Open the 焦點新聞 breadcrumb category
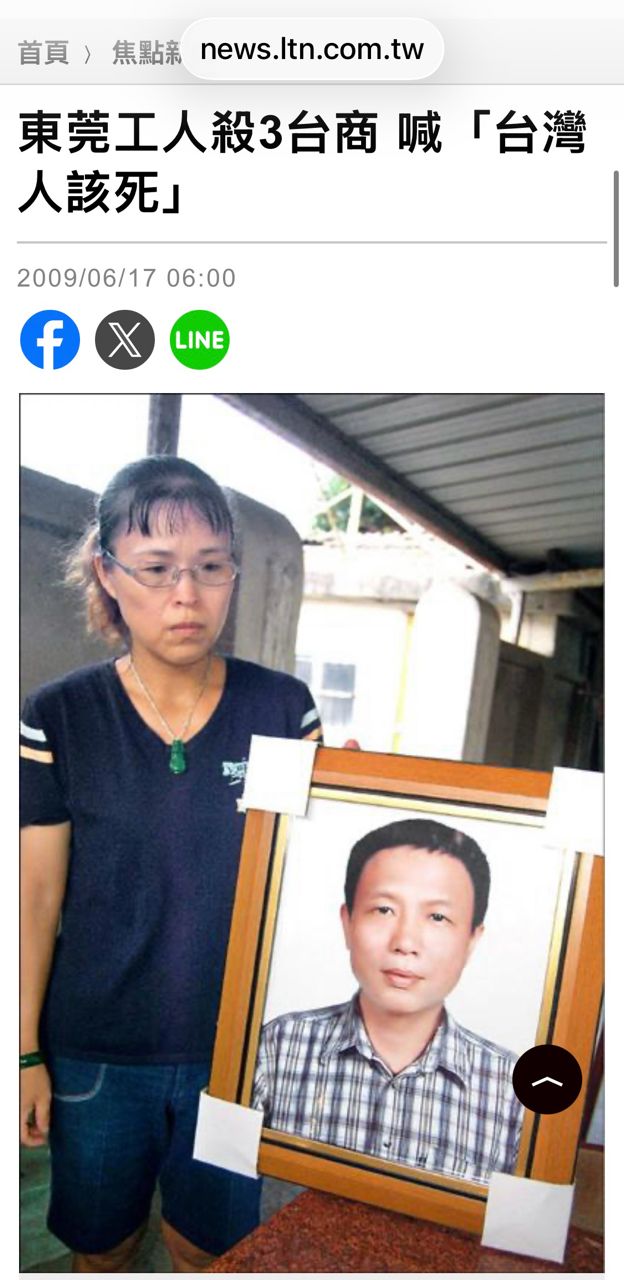624x1280 pixels. tap(145, 53)
